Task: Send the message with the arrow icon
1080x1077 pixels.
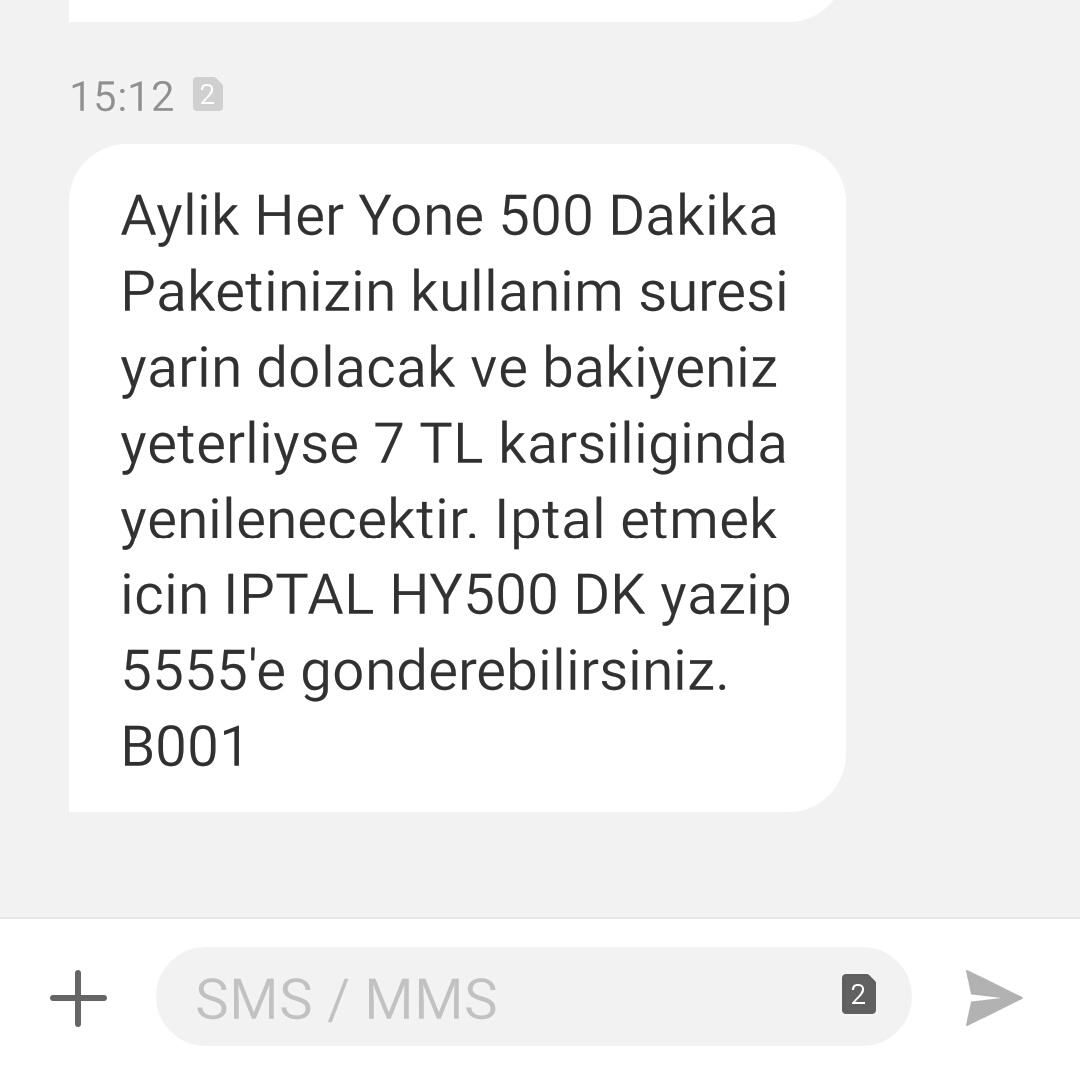Action: pos(993,998)
